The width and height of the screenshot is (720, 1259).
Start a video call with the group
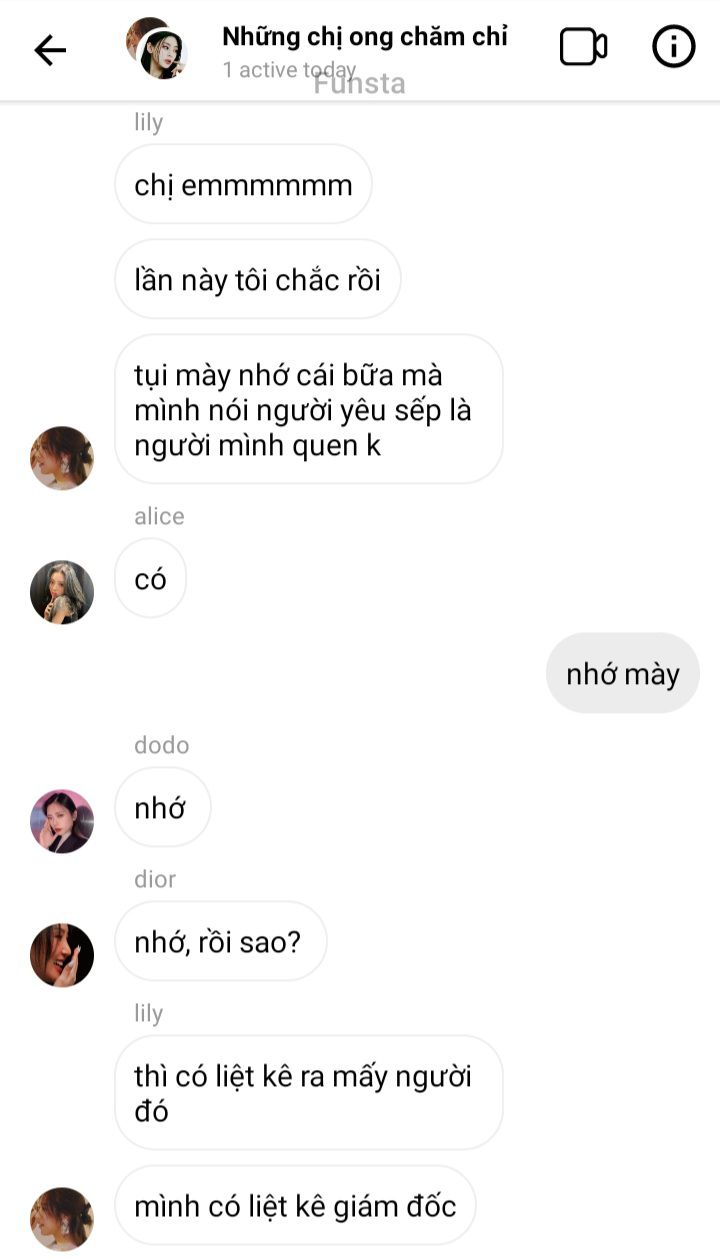tap(583, 47)
